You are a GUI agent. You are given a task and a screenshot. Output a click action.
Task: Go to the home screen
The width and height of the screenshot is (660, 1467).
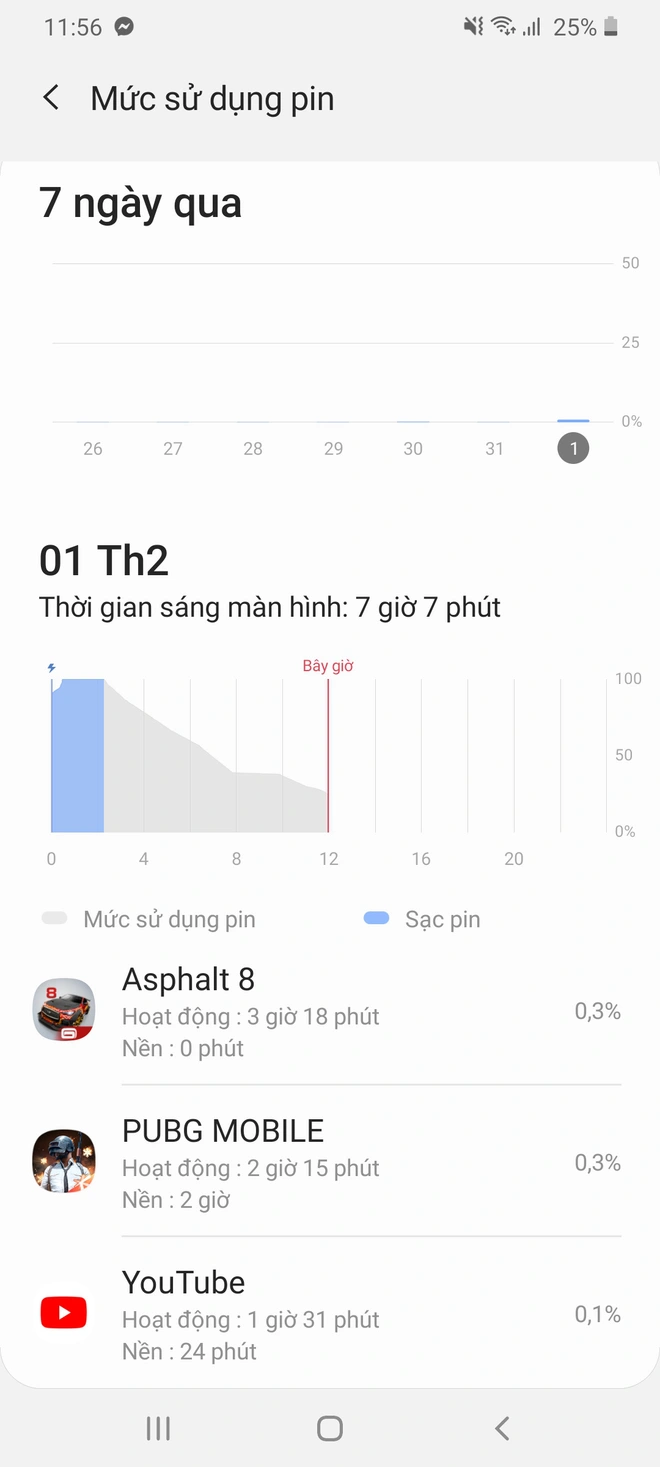pyautogui.click(x=330, y=1429)
